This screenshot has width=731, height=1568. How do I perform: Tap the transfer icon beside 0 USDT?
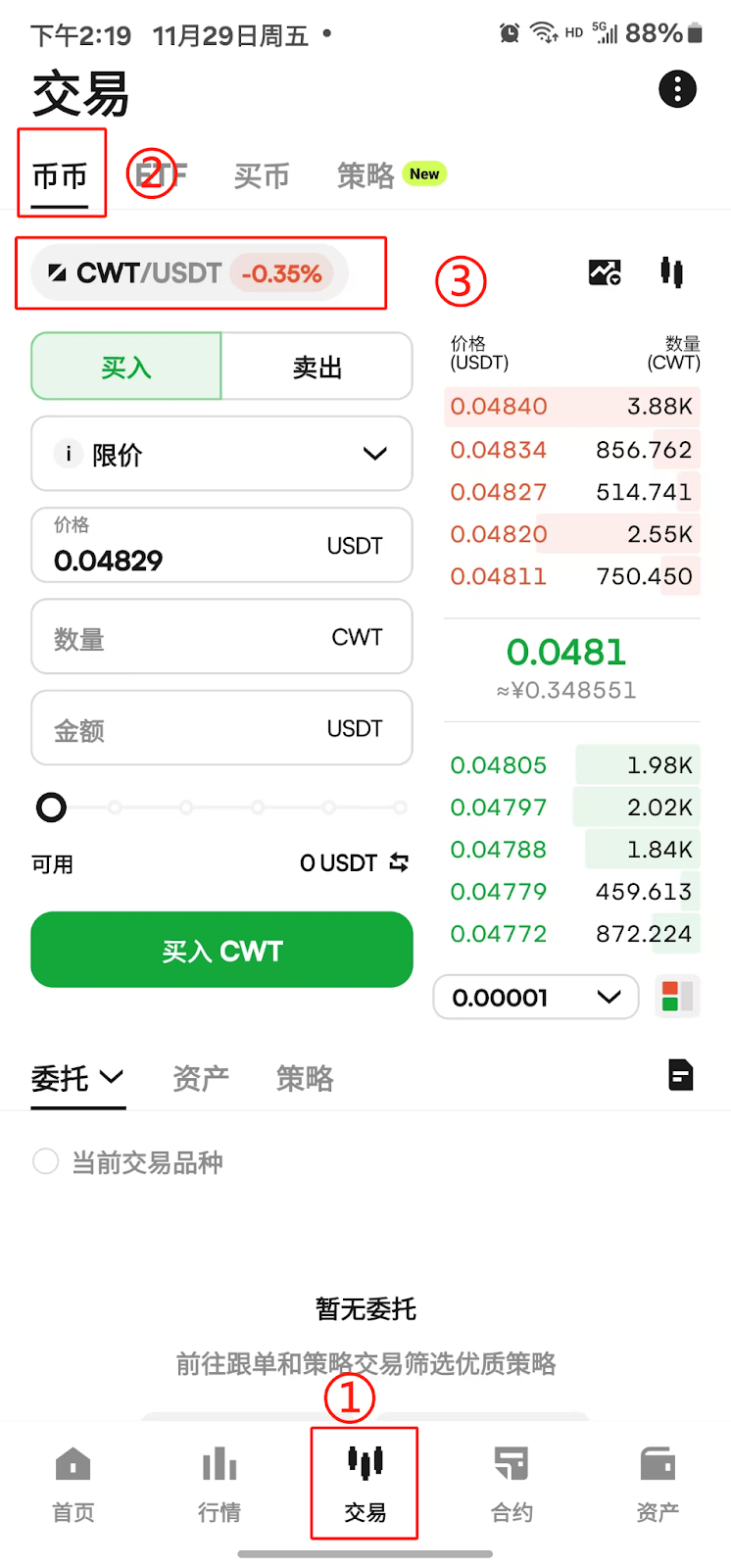point(399,862)
